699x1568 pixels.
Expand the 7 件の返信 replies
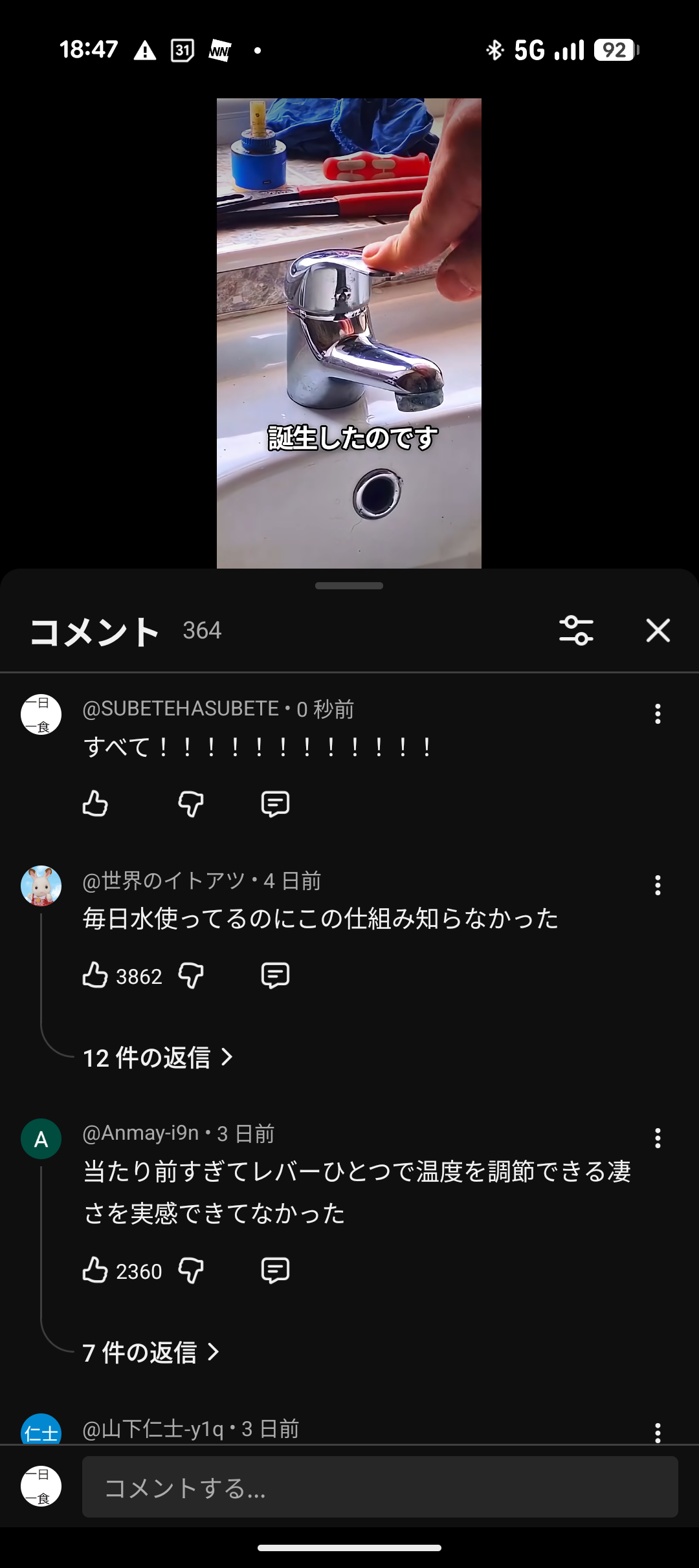[151, 1353]
